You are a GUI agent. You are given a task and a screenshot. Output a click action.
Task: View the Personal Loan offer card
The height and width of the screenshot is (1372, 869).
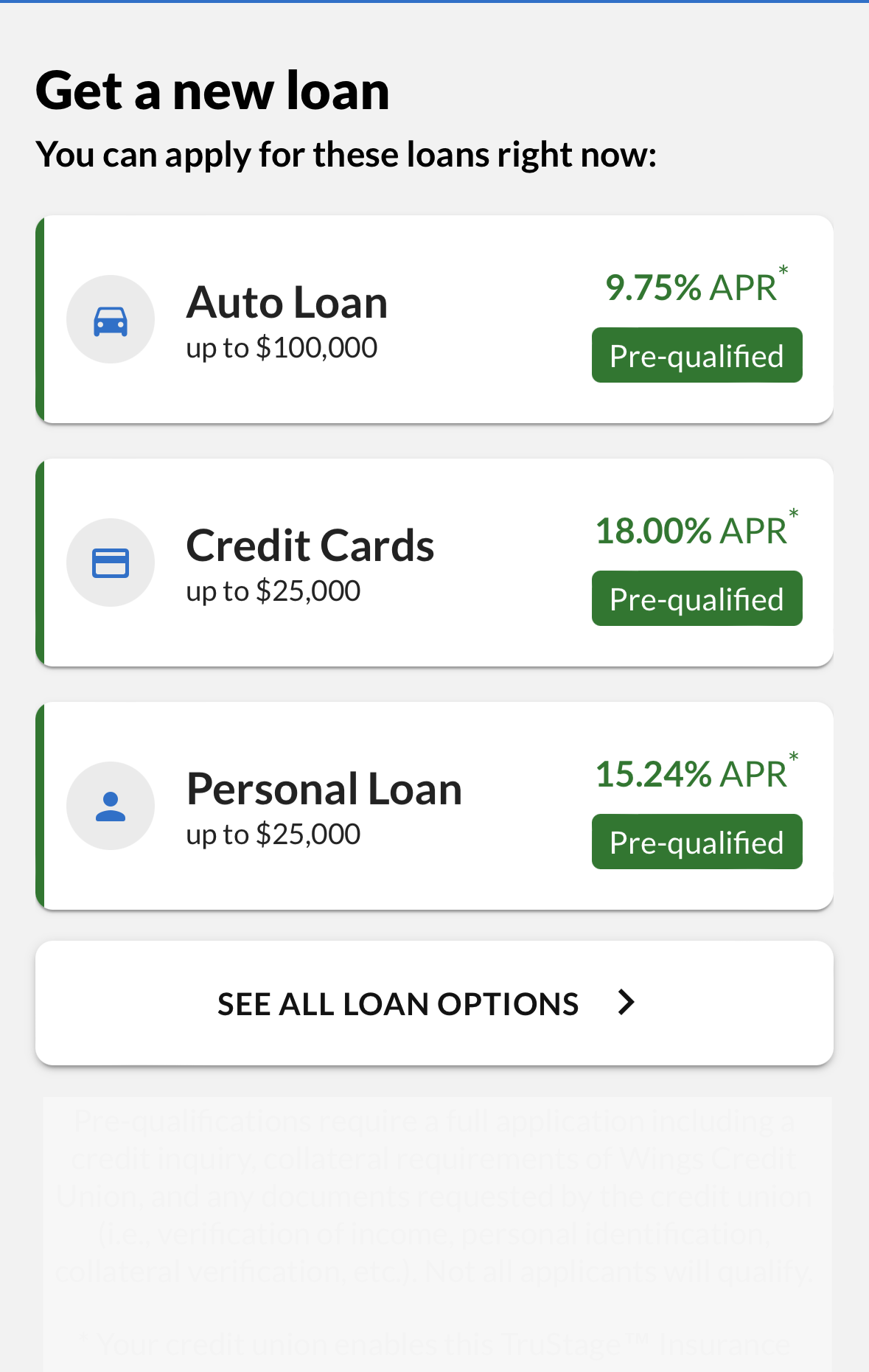(434, 806)
